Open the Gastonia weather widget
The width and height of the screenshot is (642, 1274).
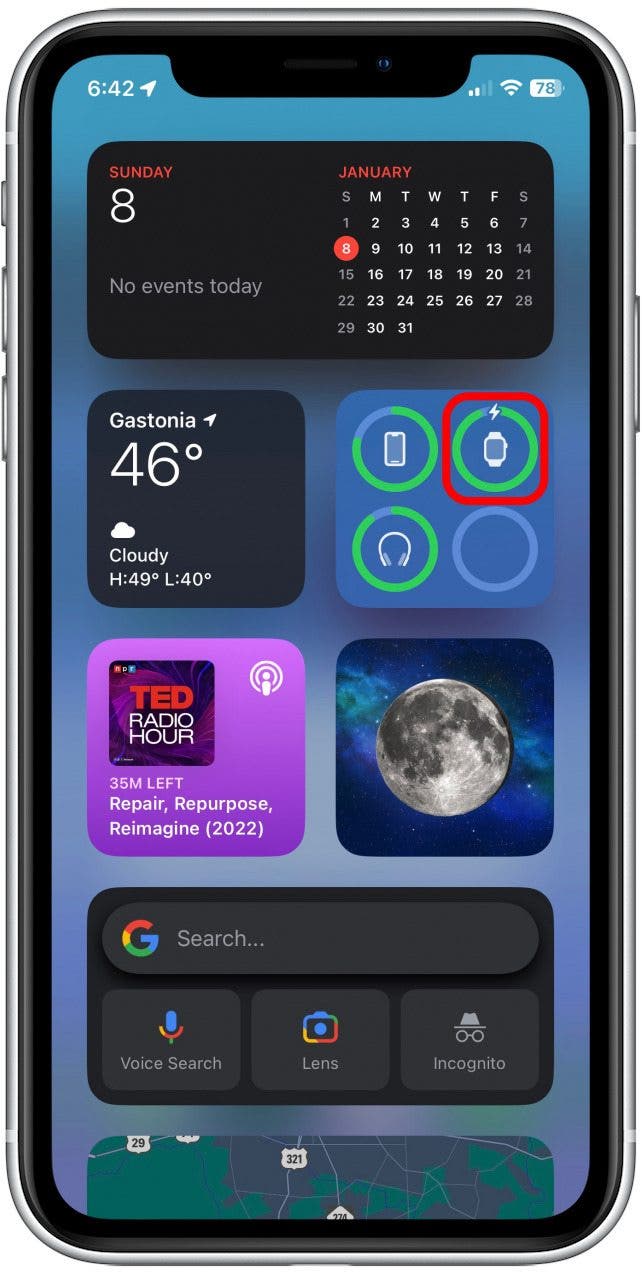[196, 498]
